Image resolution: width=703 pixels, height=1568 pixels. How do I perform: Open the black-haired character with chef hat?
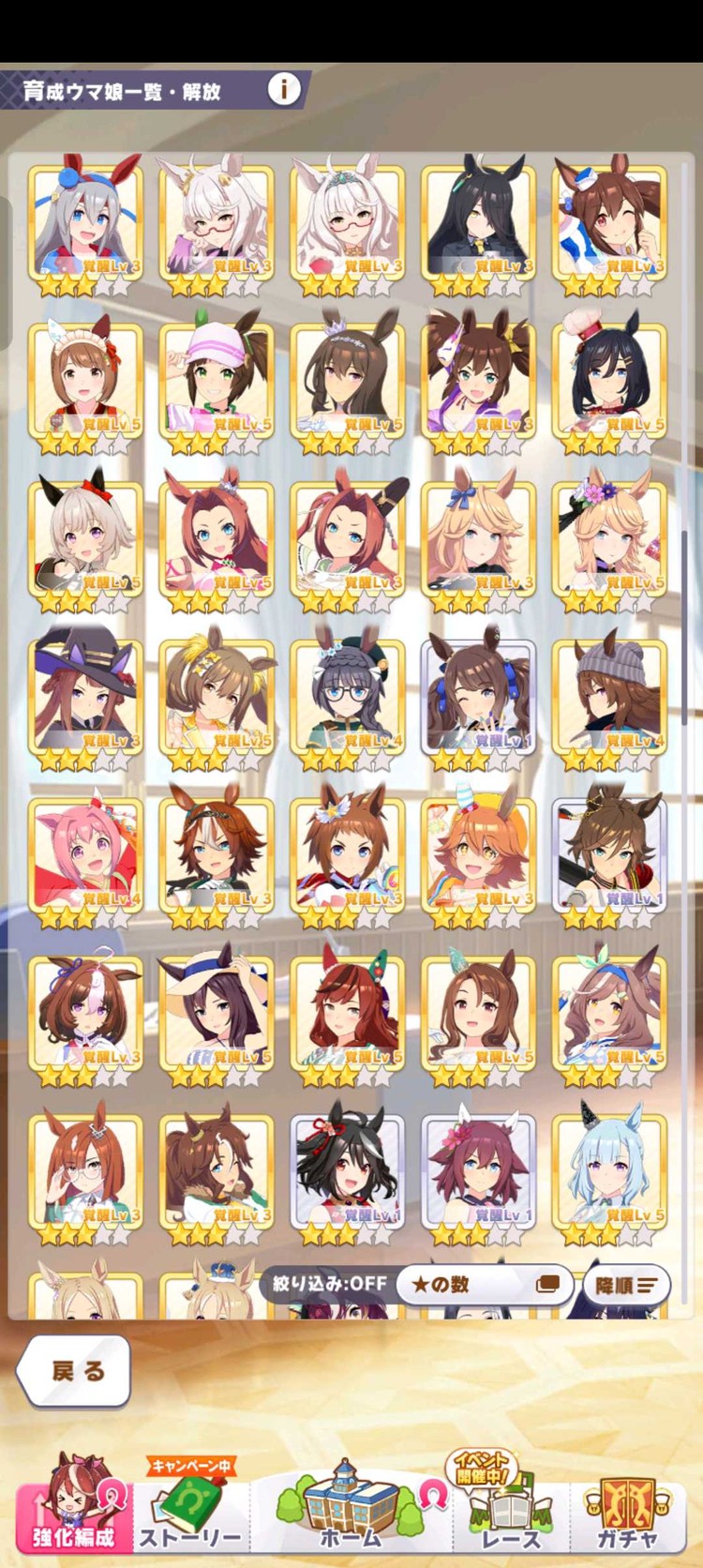(x=609, y=381)
